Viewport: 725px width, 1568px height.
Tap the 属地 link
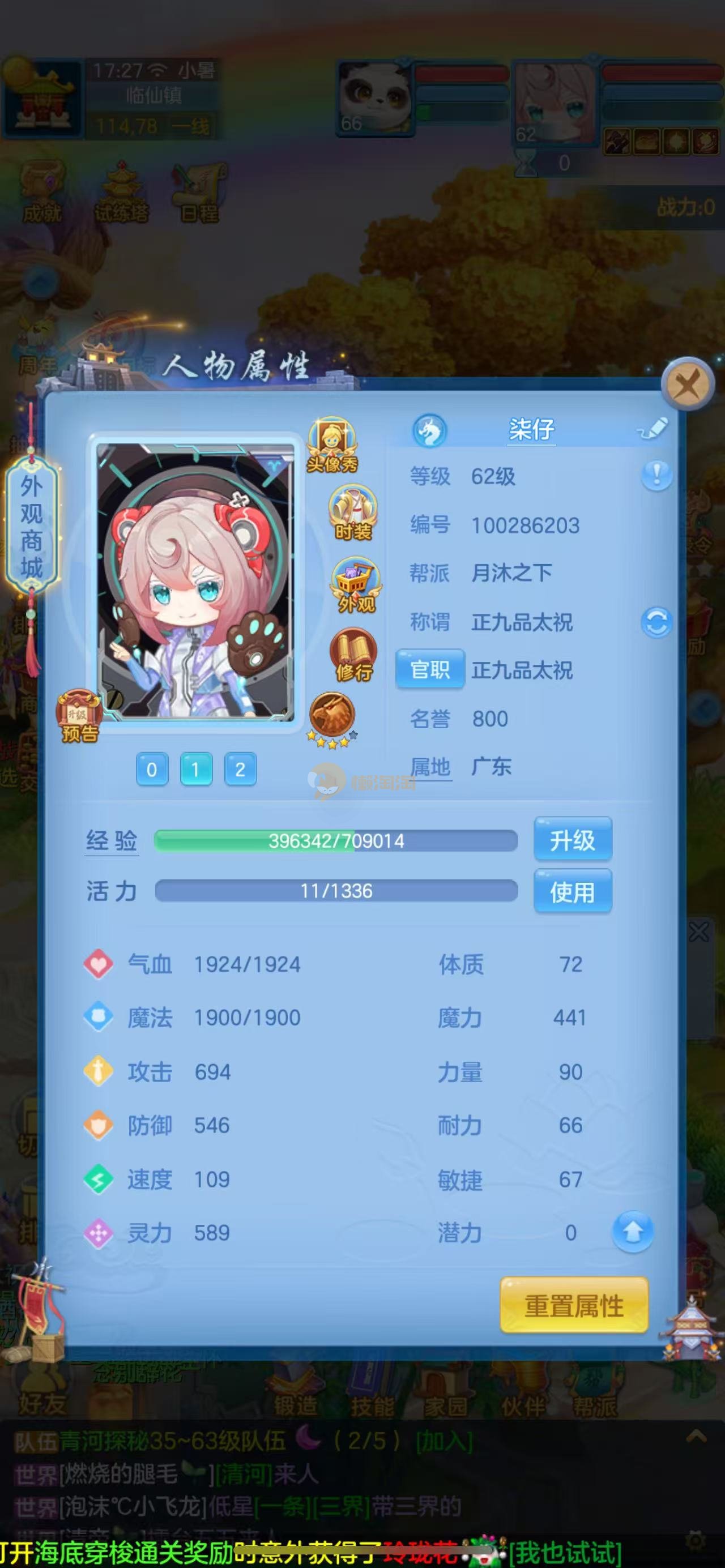[430, 767]
